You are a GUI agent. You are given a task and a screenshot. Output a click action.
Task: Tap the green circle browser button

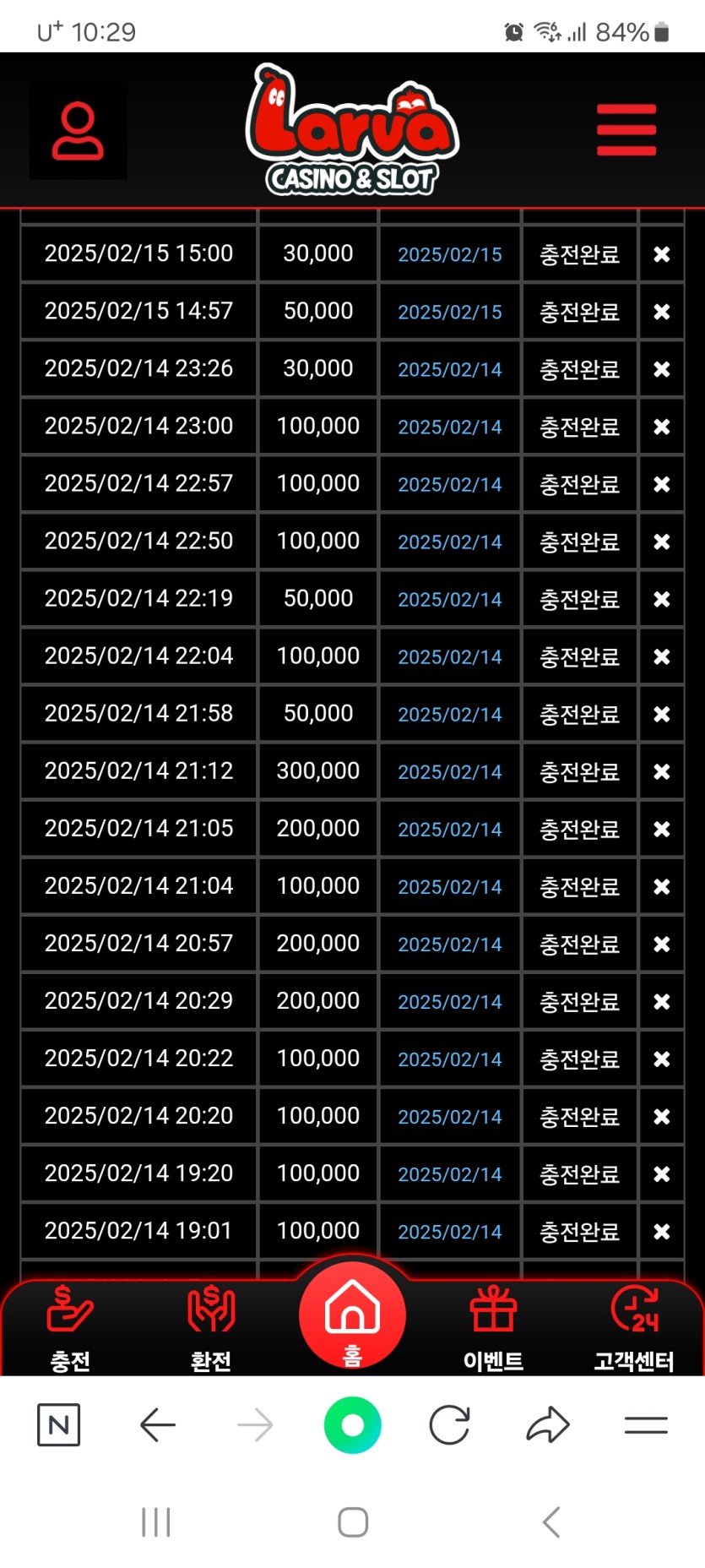[352, 1425]
